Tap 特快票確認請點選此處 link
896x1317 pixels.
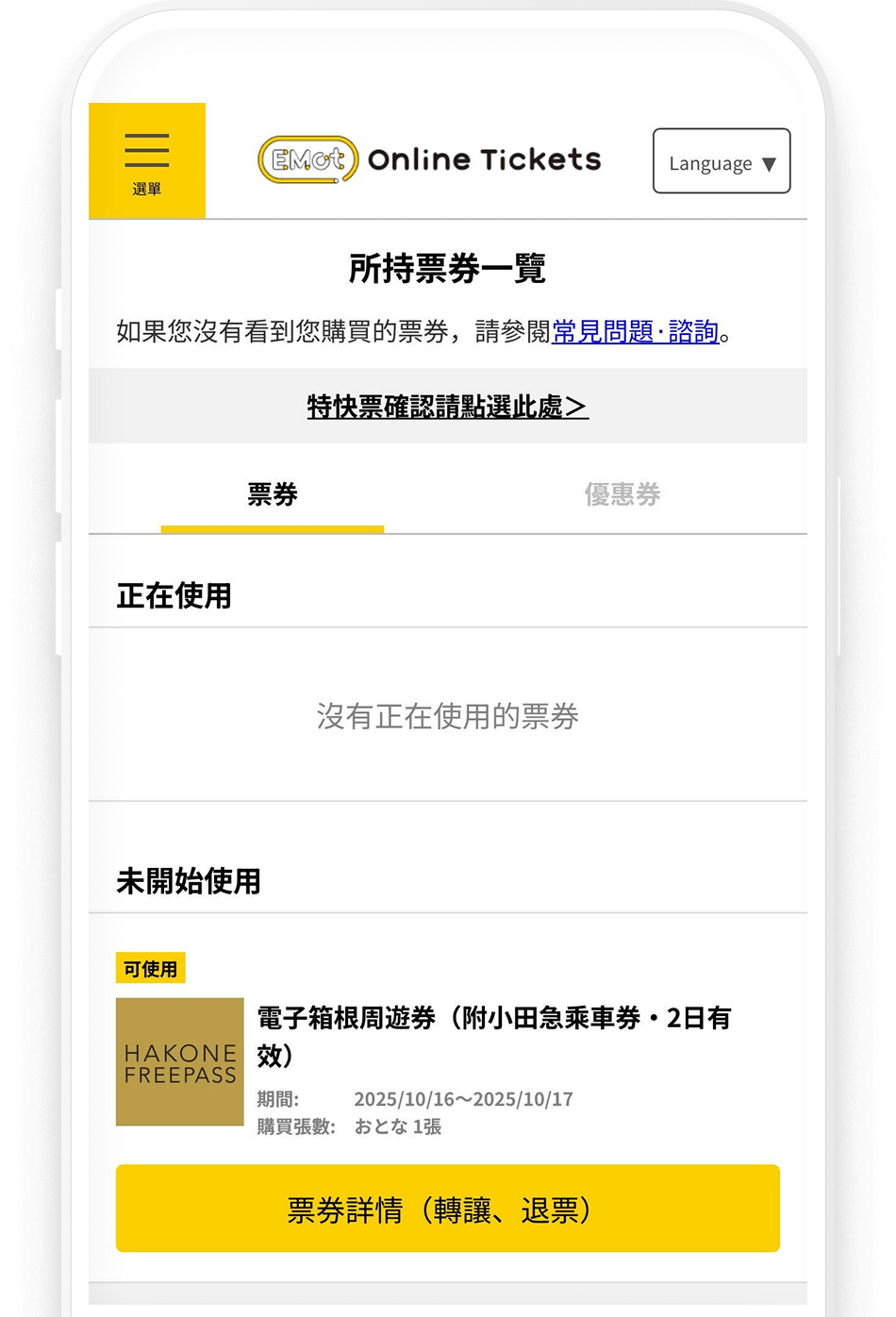point(447,407)
